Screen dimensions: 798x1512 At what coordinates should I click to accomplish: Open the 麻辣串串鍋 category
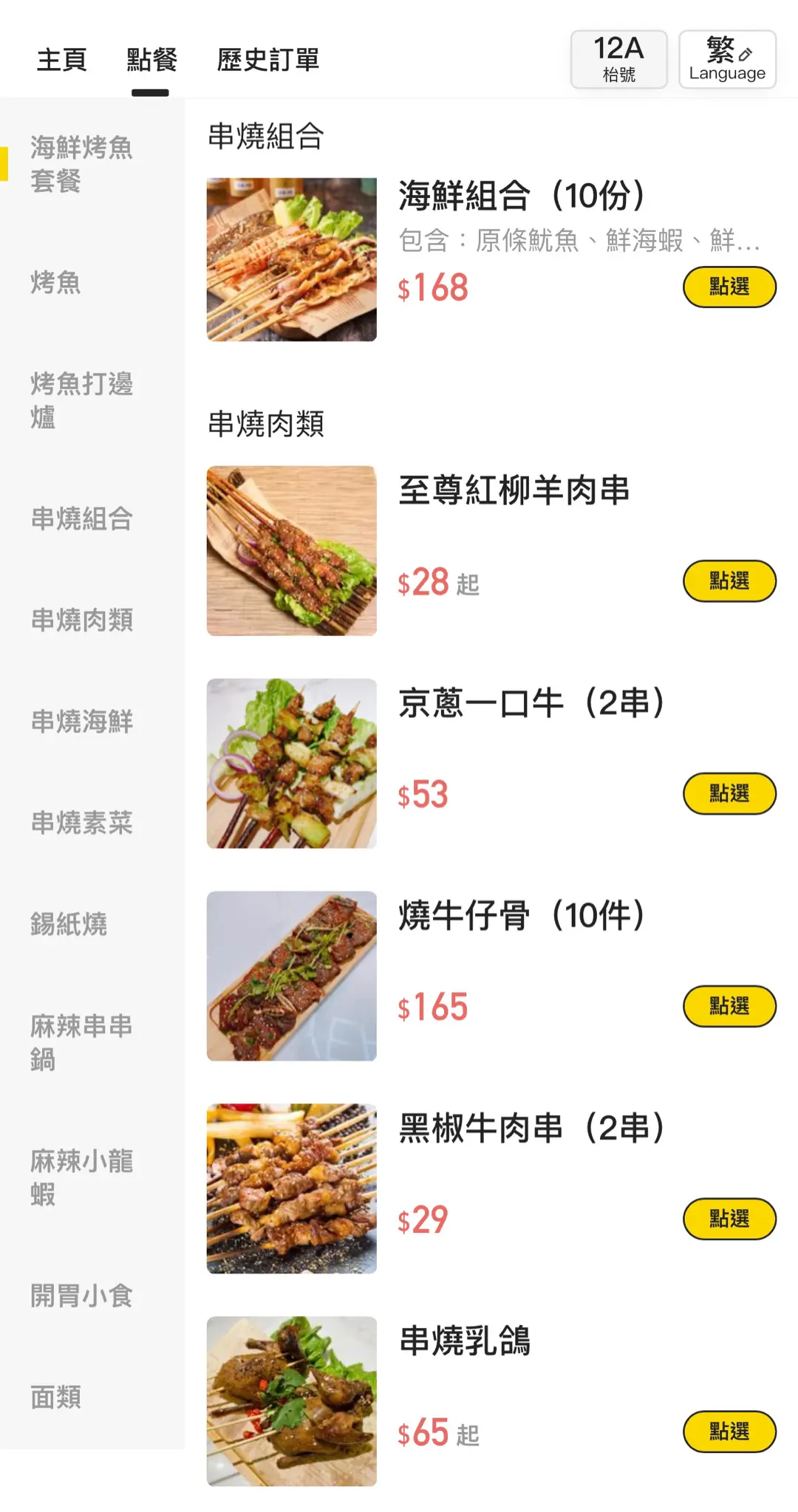point(81,1042)
